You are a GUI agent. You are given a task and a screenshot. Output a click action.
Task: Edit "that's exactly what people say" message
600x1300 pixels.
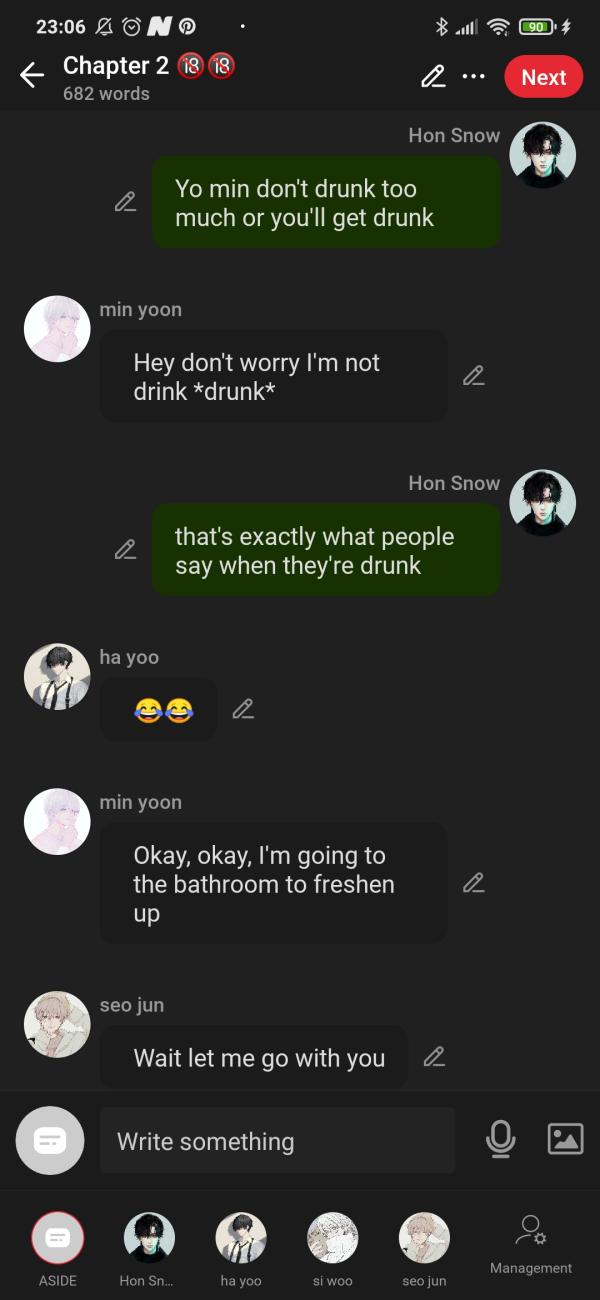[x=125, y=550]
